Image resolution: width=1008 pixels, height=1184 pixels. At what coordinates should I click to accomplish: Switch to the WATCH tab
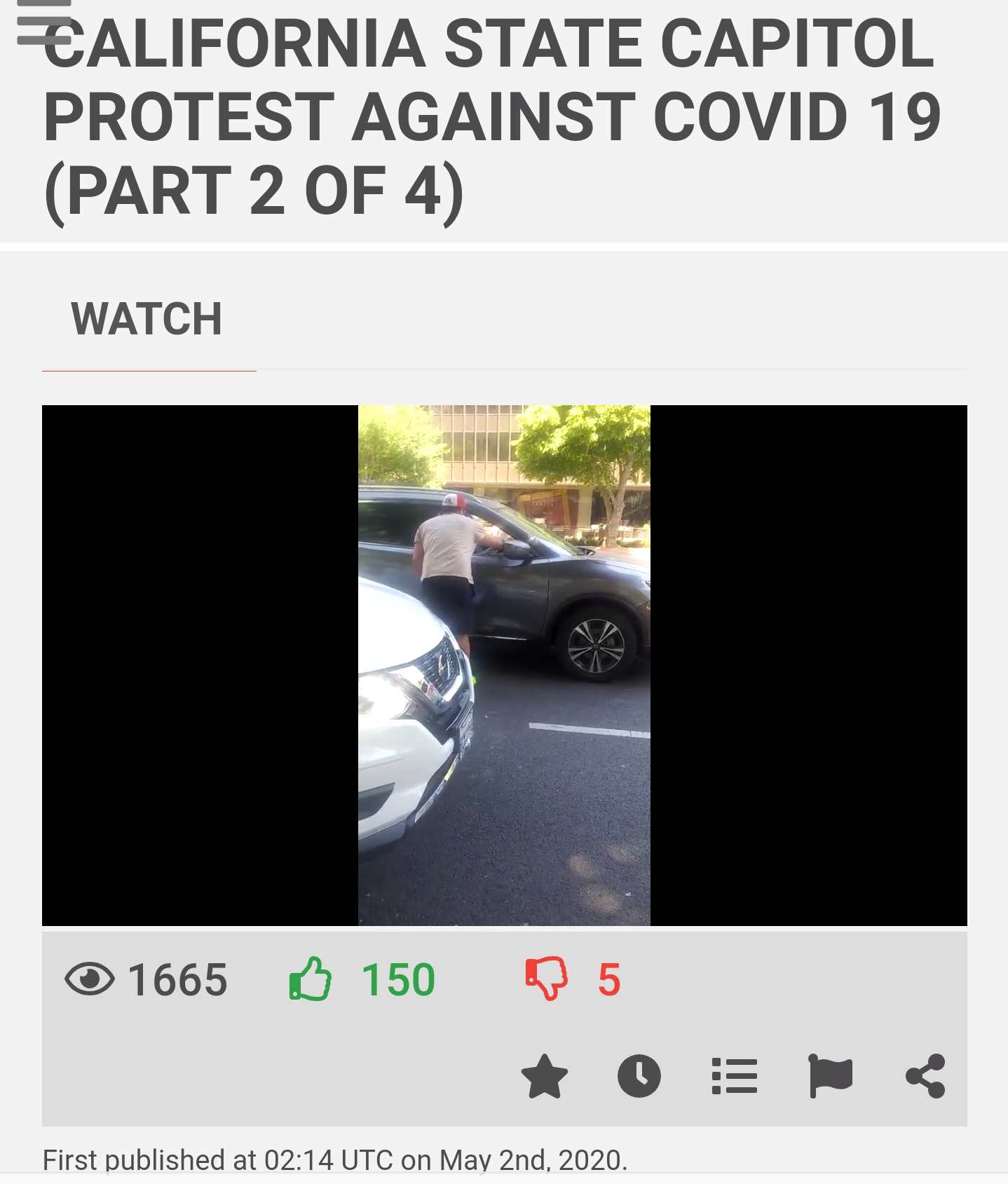(x=147, y=319)
